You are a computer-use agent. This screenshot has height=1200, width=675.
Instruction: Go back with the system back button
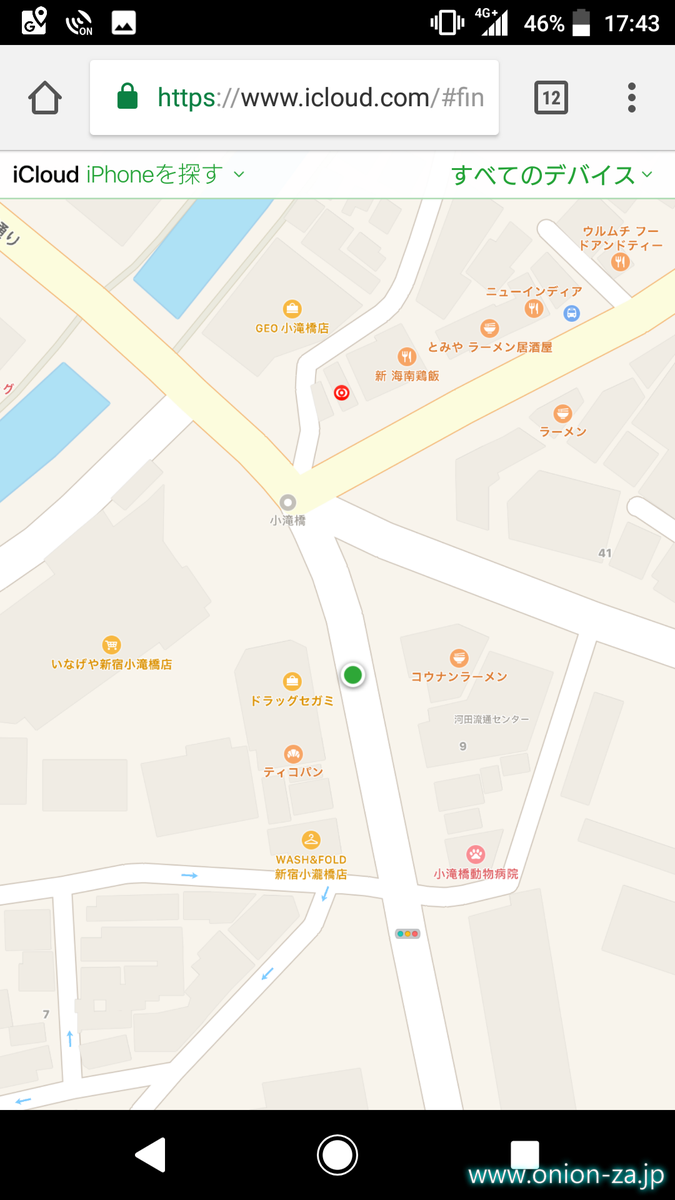coord(151,1155)
